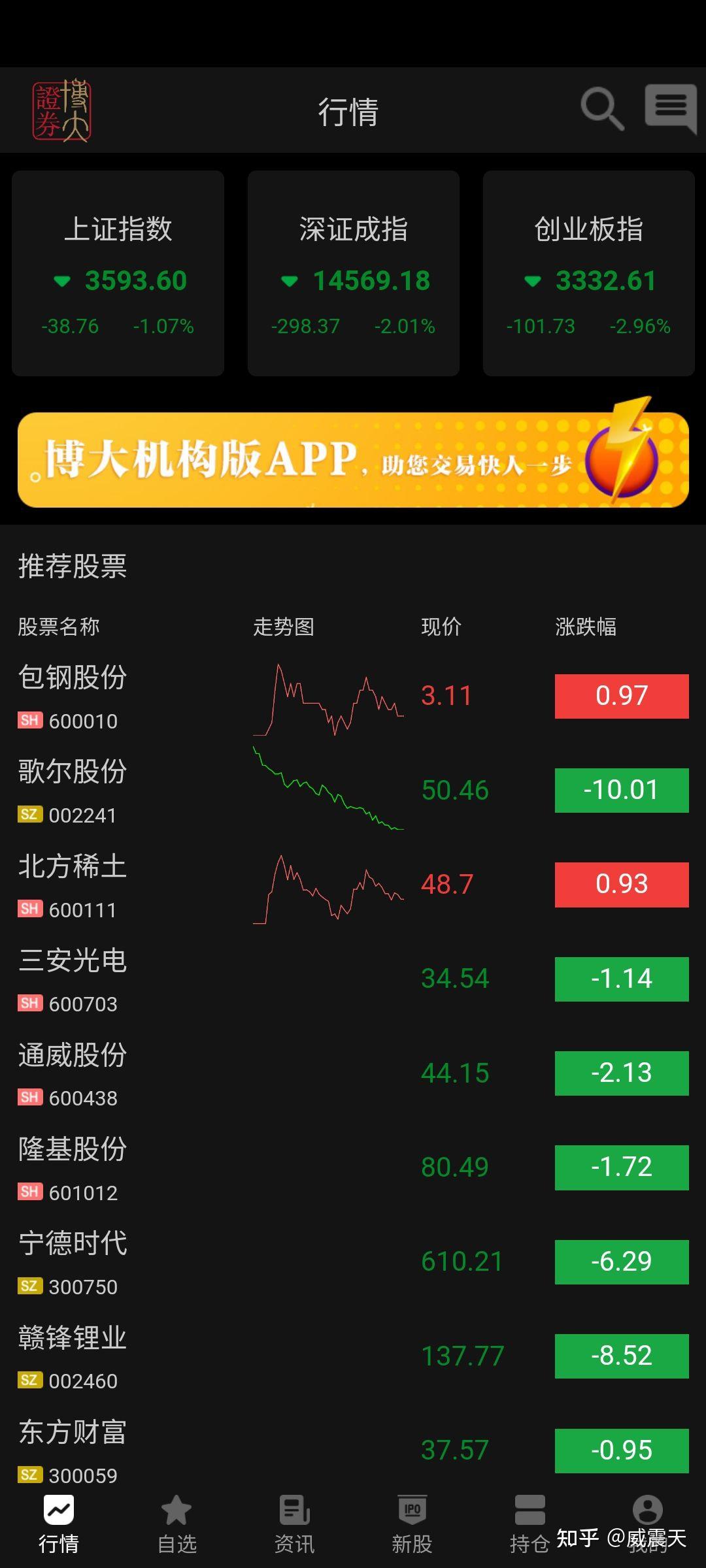
Task: Open the search magnifier icon
Action: click(x=602, y=109)
